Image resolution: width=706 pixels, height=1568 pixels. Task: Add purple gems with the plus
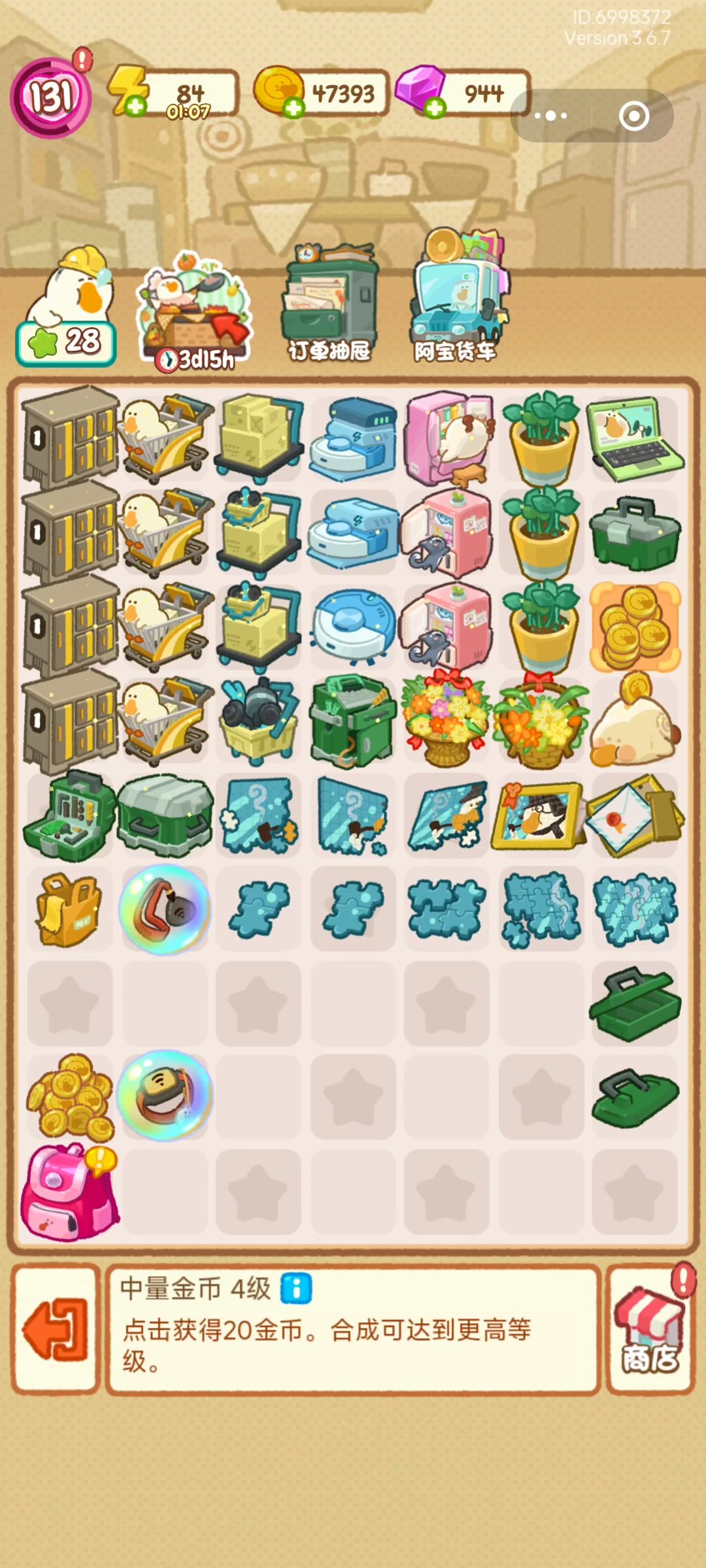(435, 107)
